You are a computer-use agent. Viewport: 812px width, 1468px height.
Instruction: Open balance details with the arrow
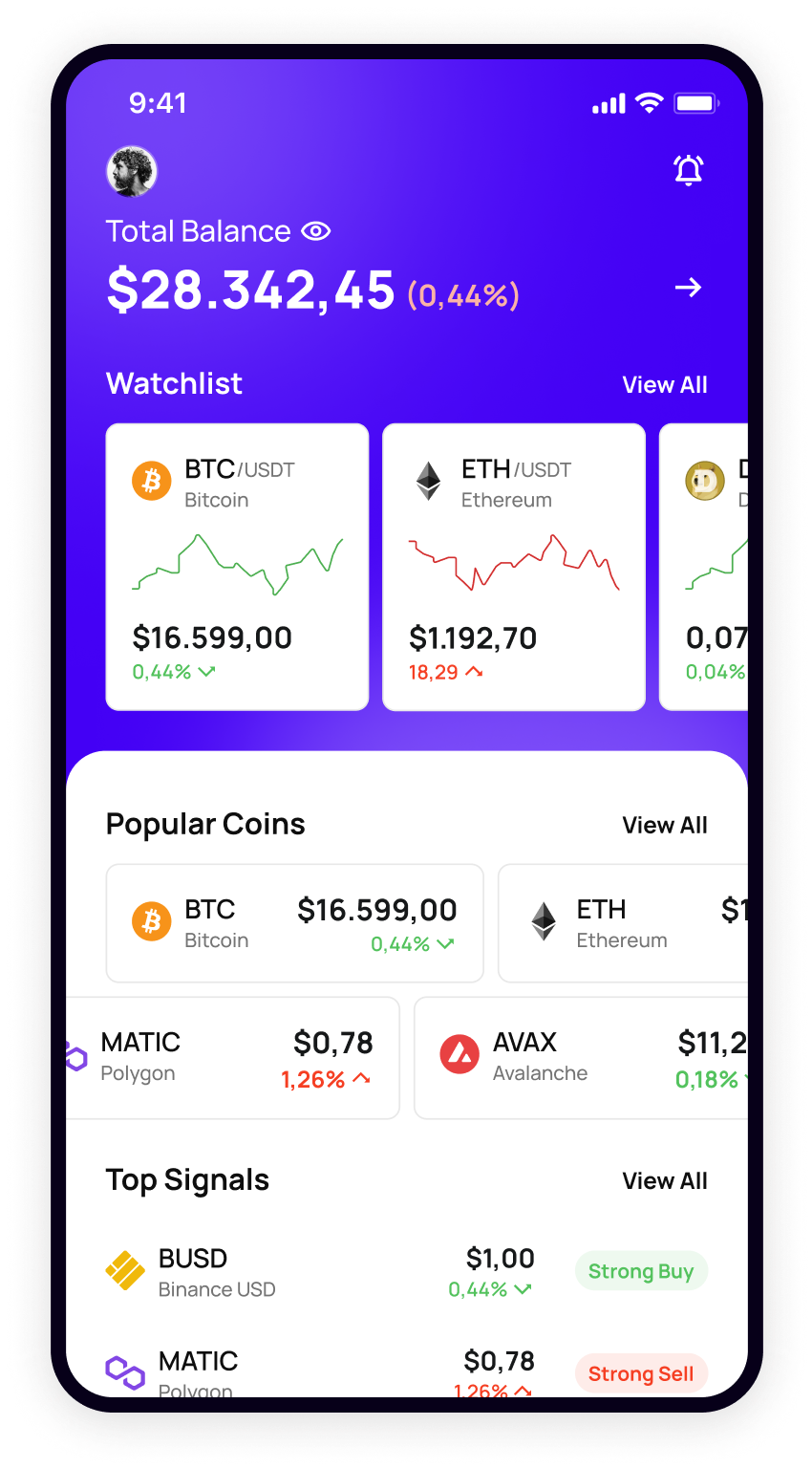point(688,288)
